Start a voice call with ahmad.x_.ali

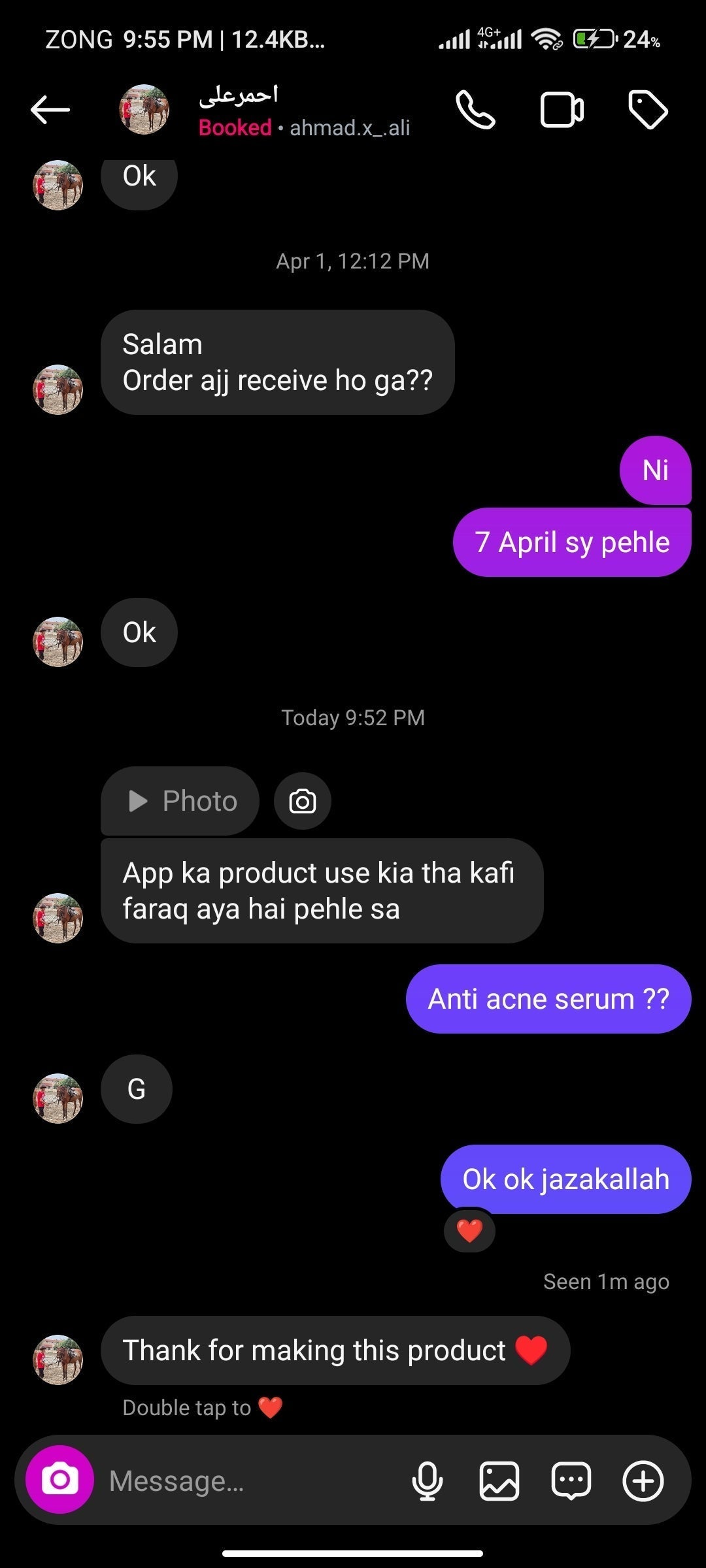475,110
